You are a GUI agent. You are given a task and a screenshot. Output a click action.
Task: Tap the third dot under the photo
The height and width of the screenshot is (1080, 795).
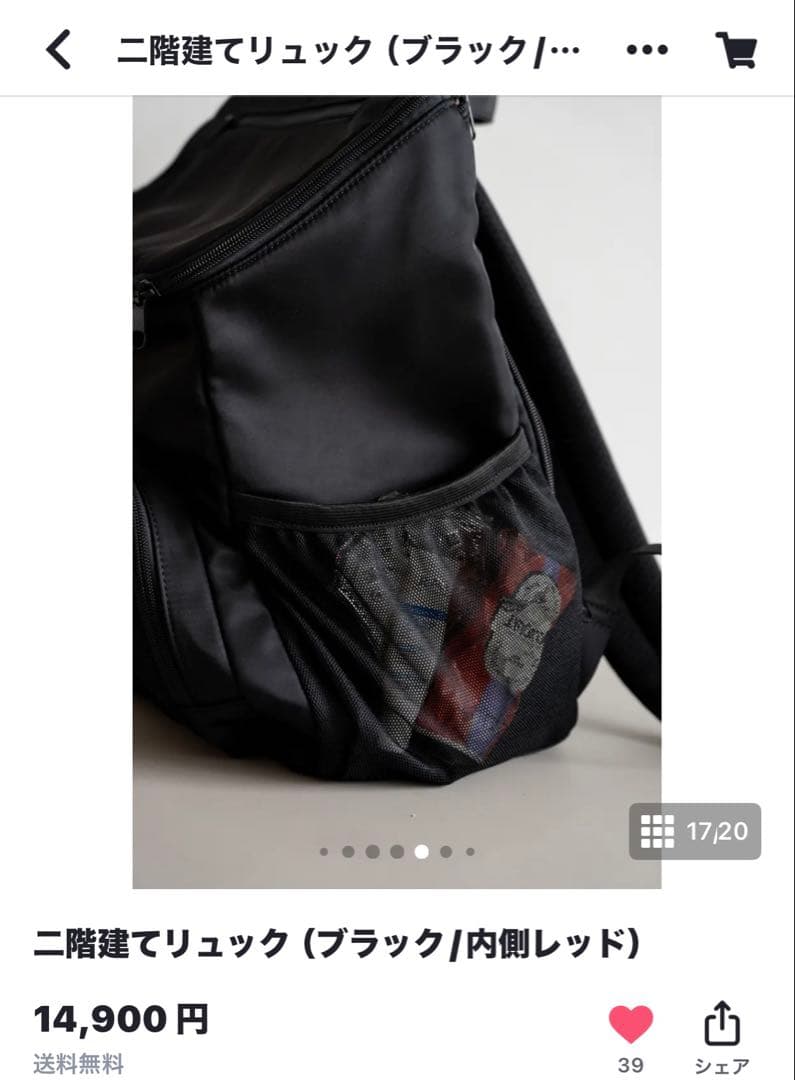pyautogui.click(x=374, y=851)
